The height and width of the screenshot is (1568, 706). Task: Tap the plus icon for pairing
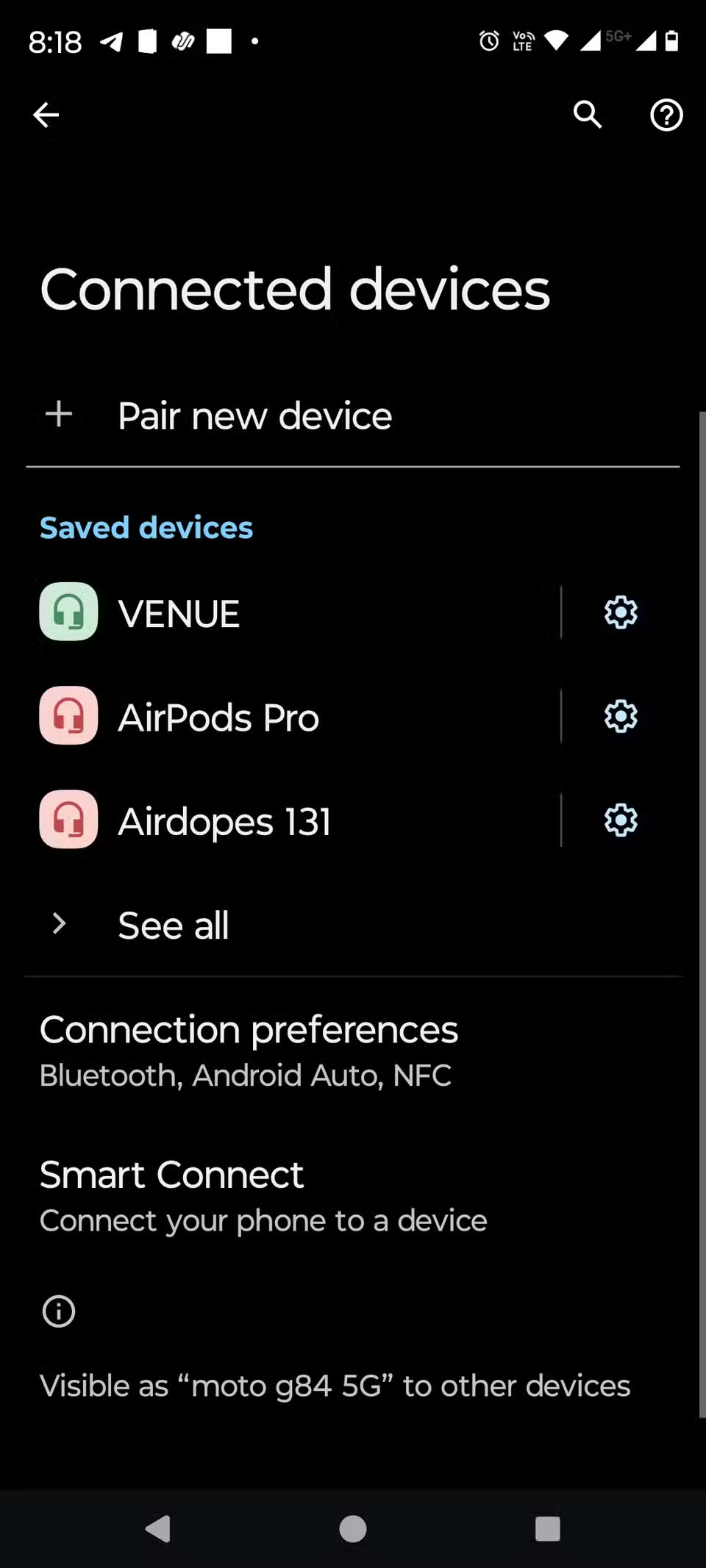tap(58, 414)
